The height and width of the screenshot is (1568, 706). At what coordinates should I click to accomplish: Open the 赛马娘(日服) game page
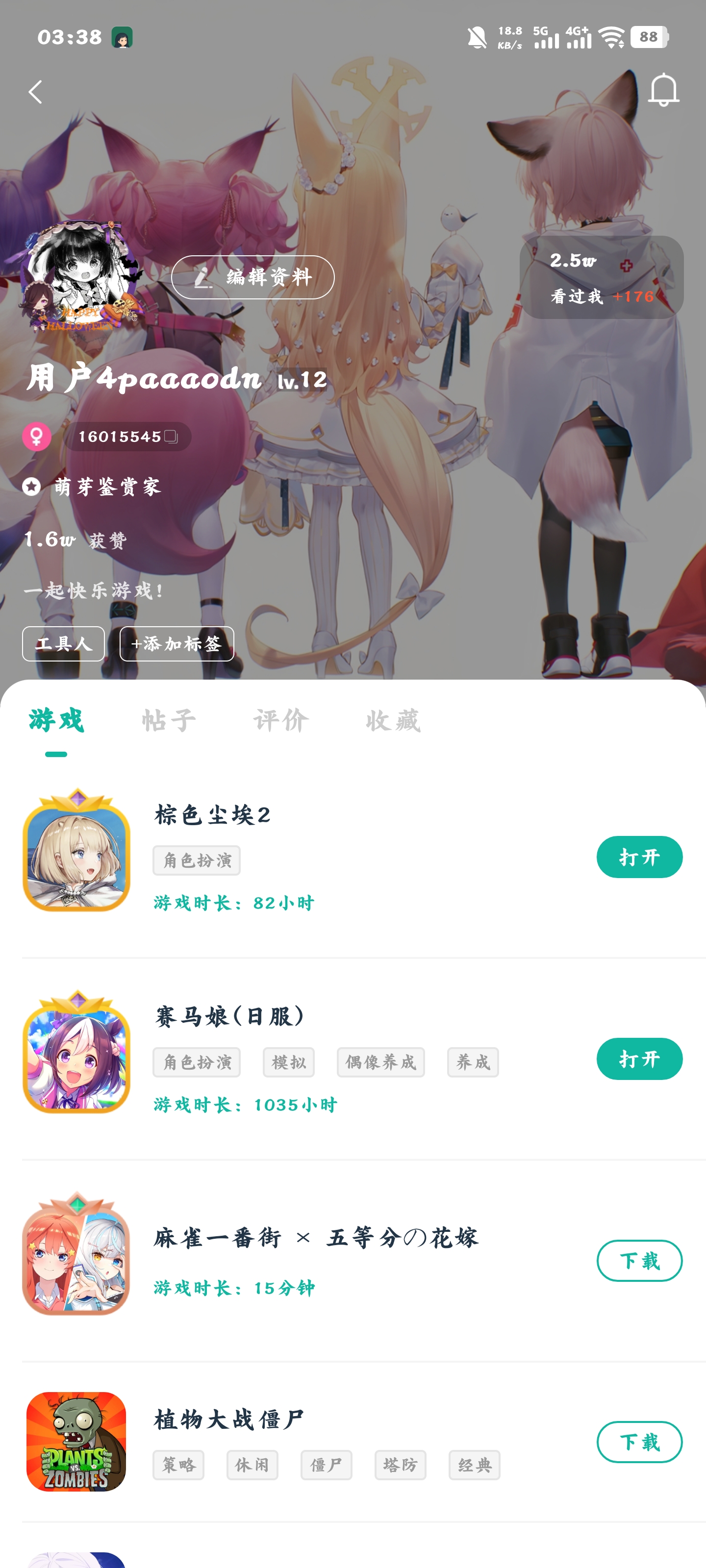(229, 1017)
